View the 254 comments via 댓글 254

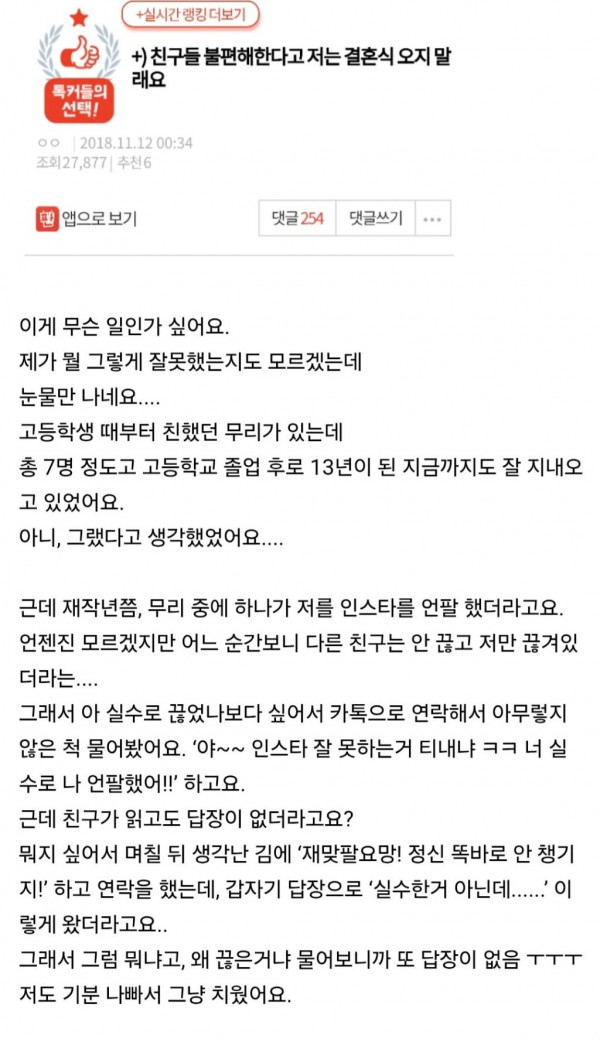coord(298,218)
